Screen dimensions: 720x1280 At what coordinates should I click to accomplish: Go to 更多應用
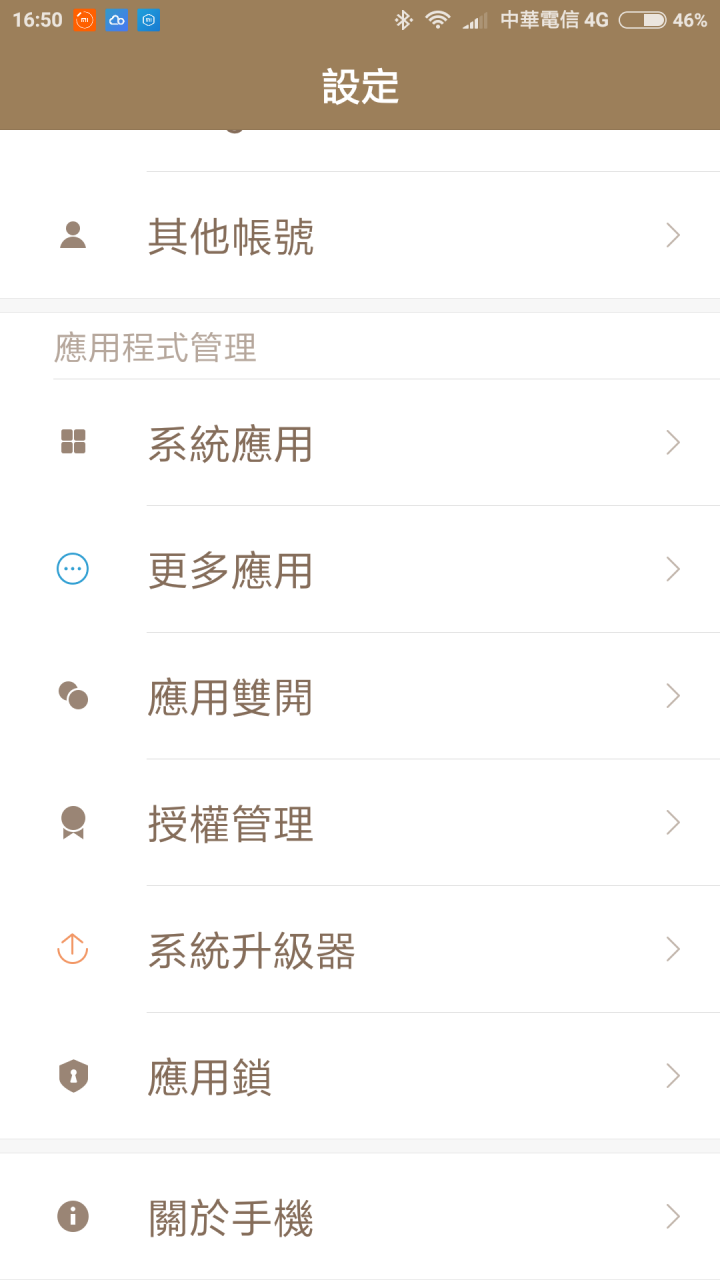click(x=360, y=569)
